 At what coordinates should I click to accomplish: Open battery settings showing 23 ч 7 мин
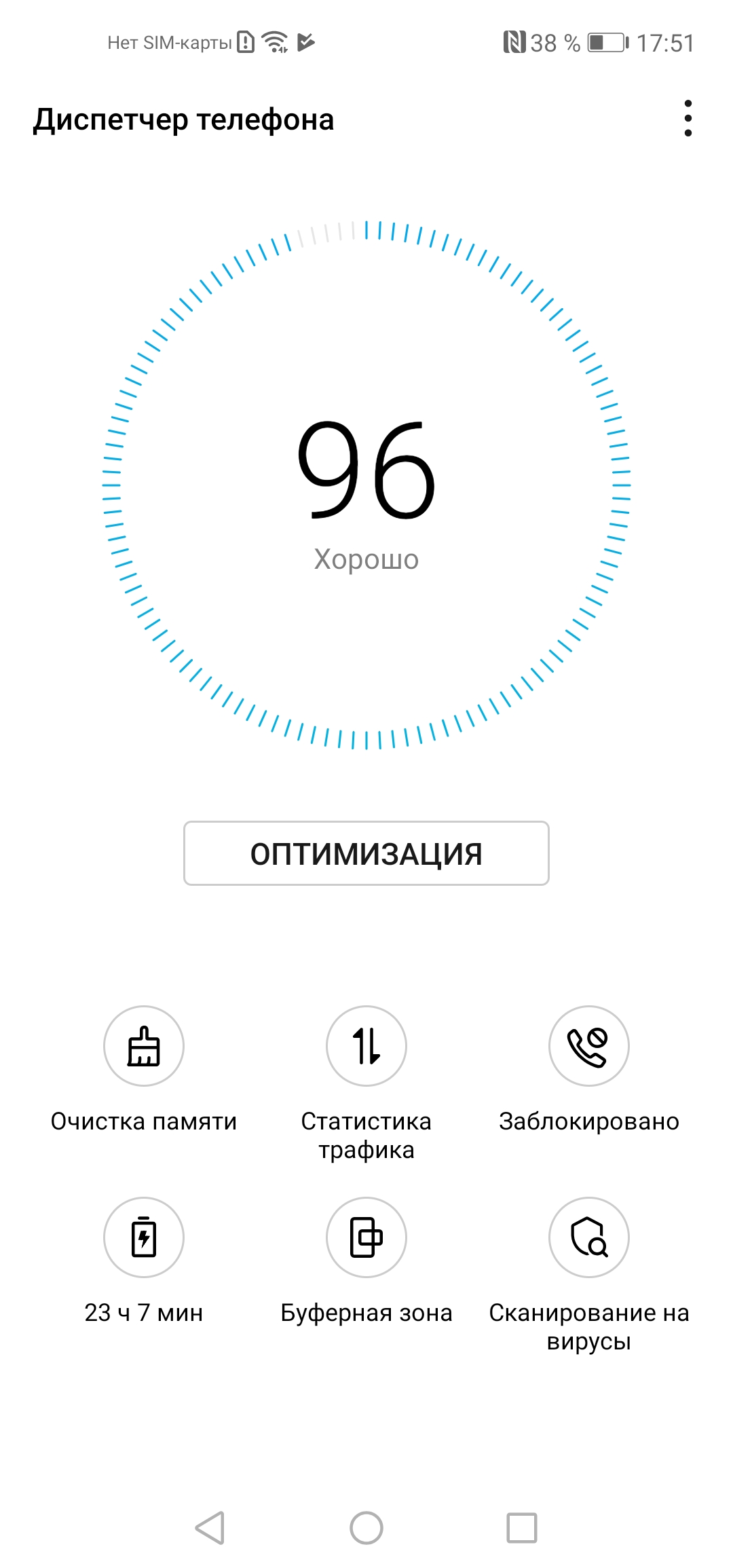coord(144,1237)
